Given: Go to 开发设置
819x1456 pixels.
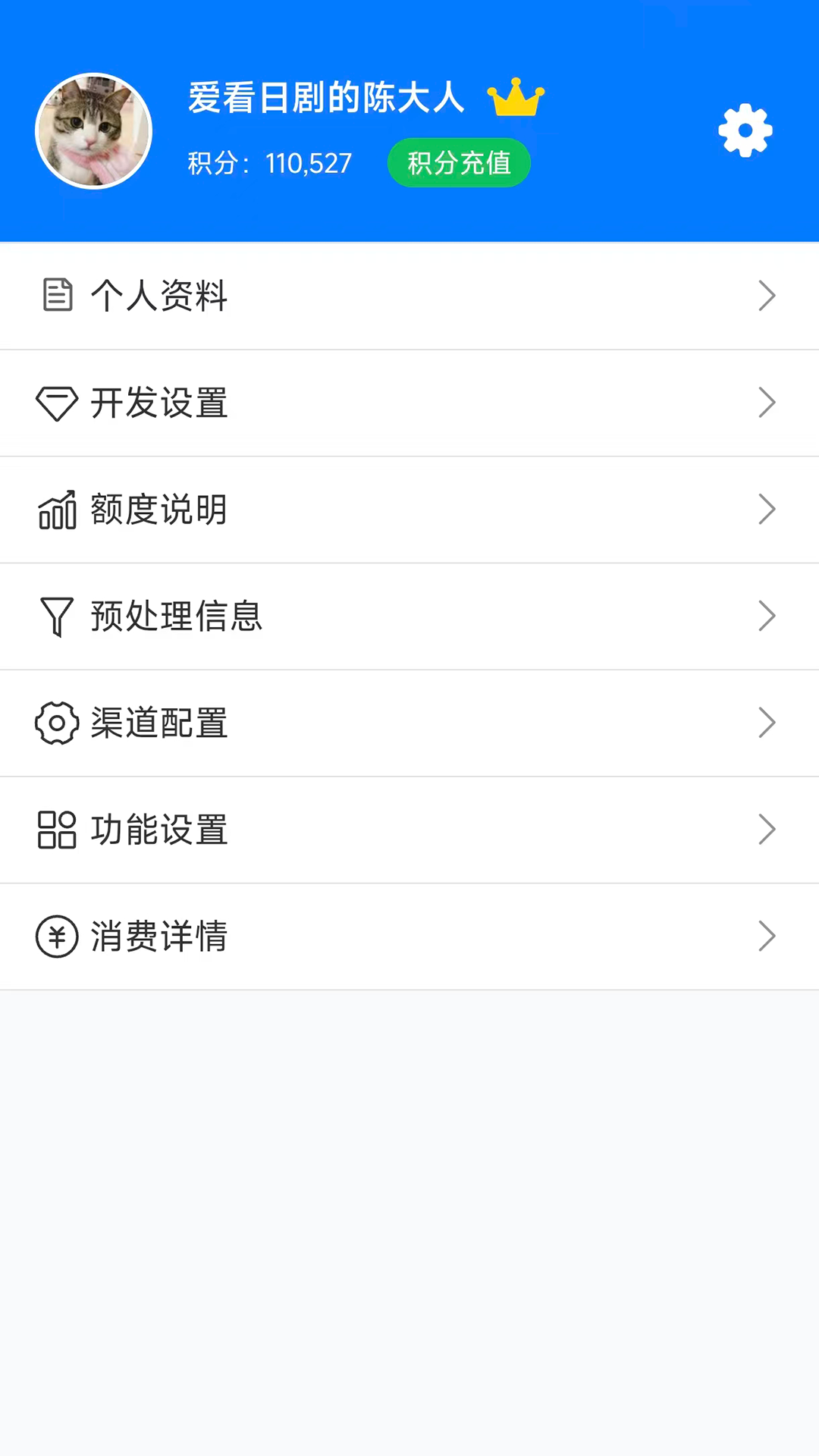Looking at the screenshot, I should pos(409,403).
